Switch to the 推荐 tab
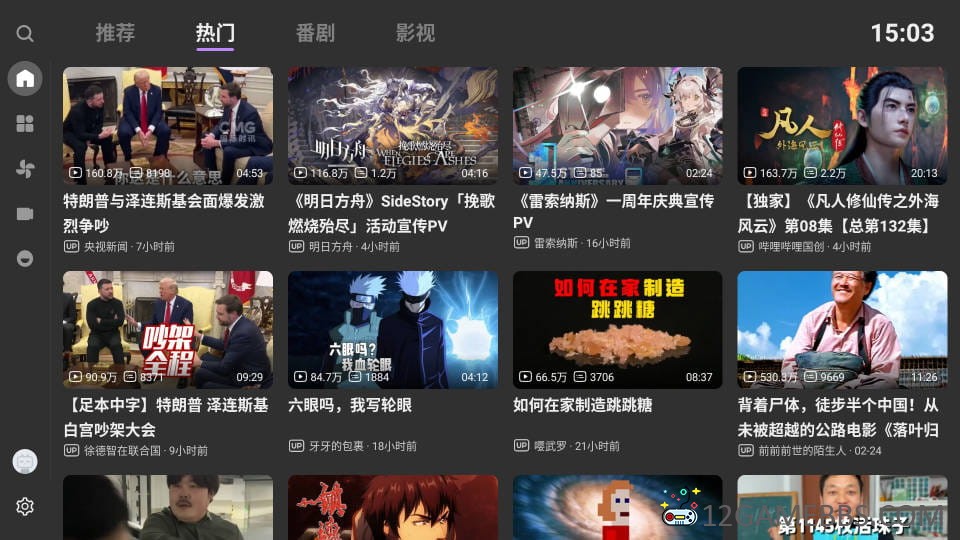 coord(115,33)
